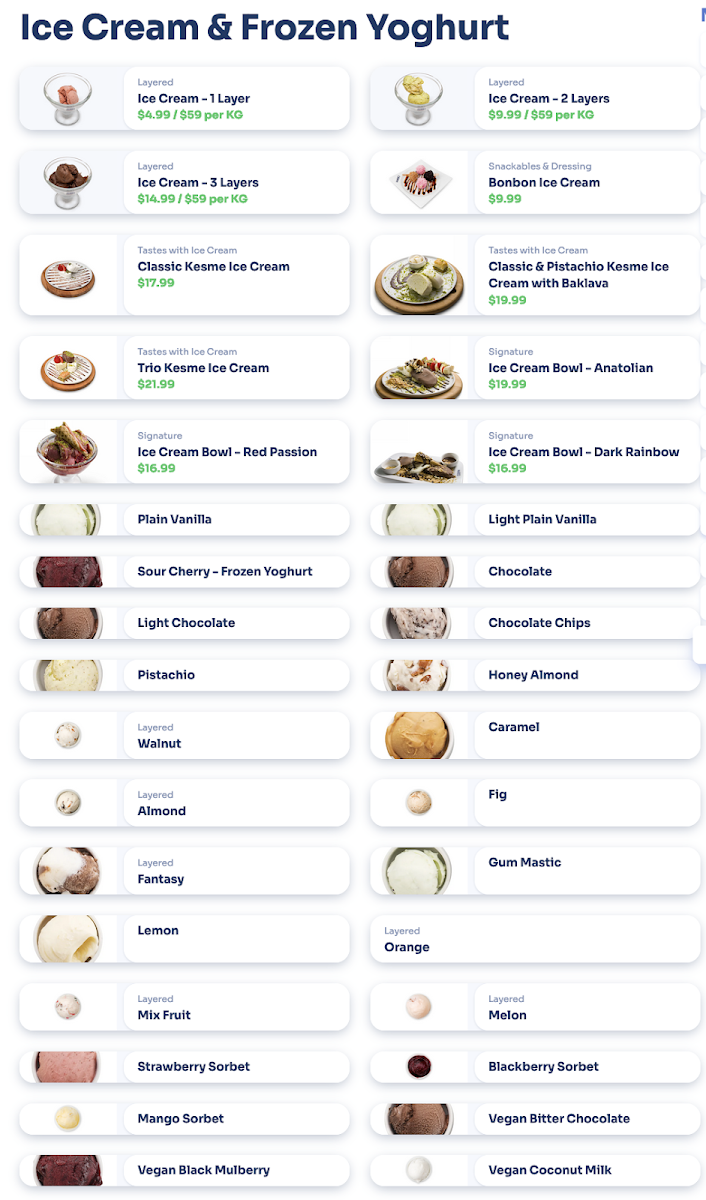Viewport: 706px width, 1200px height.
Task: Choose the Gum Mastic flavor
Action: pyautogui.click(x=535, y=870)
